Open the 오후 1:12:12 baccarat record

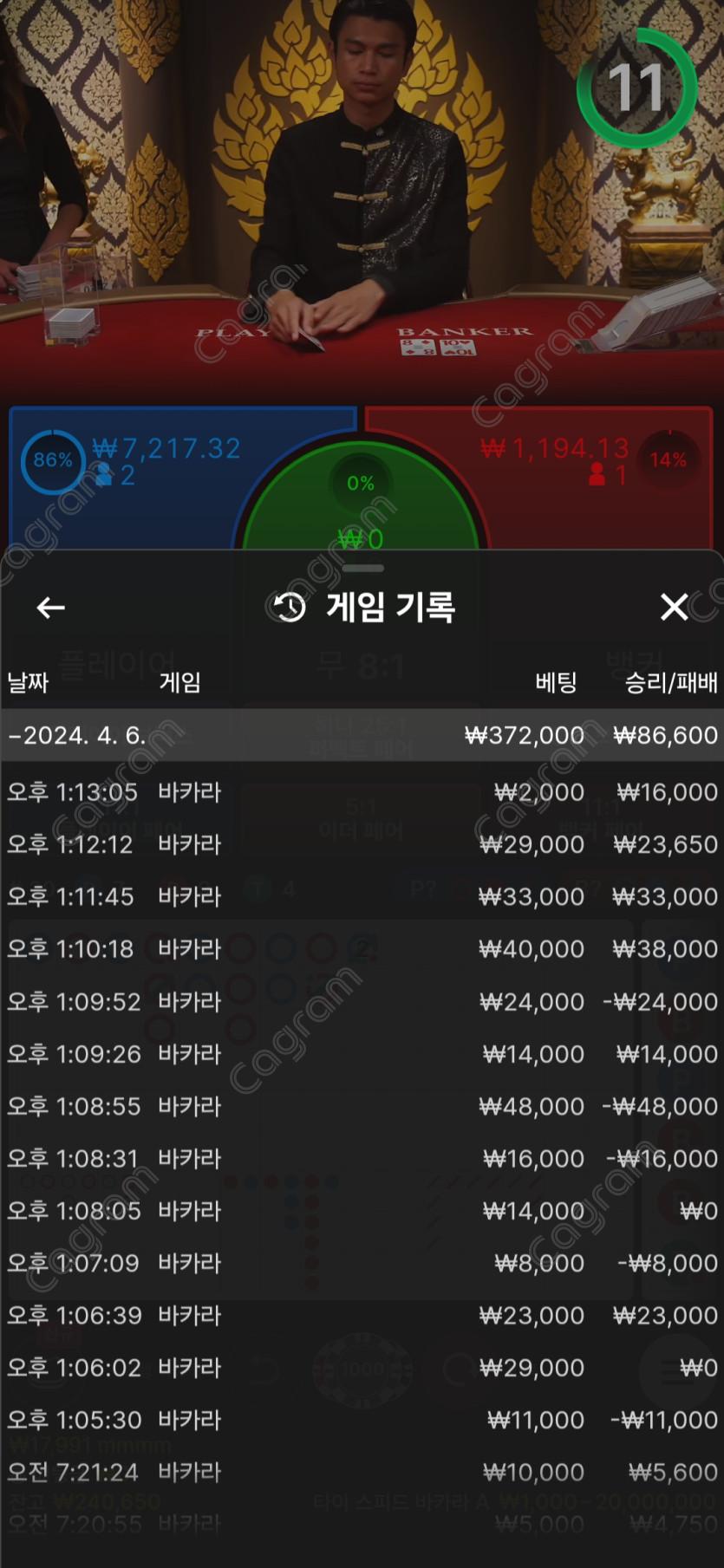tap(362, 844)
